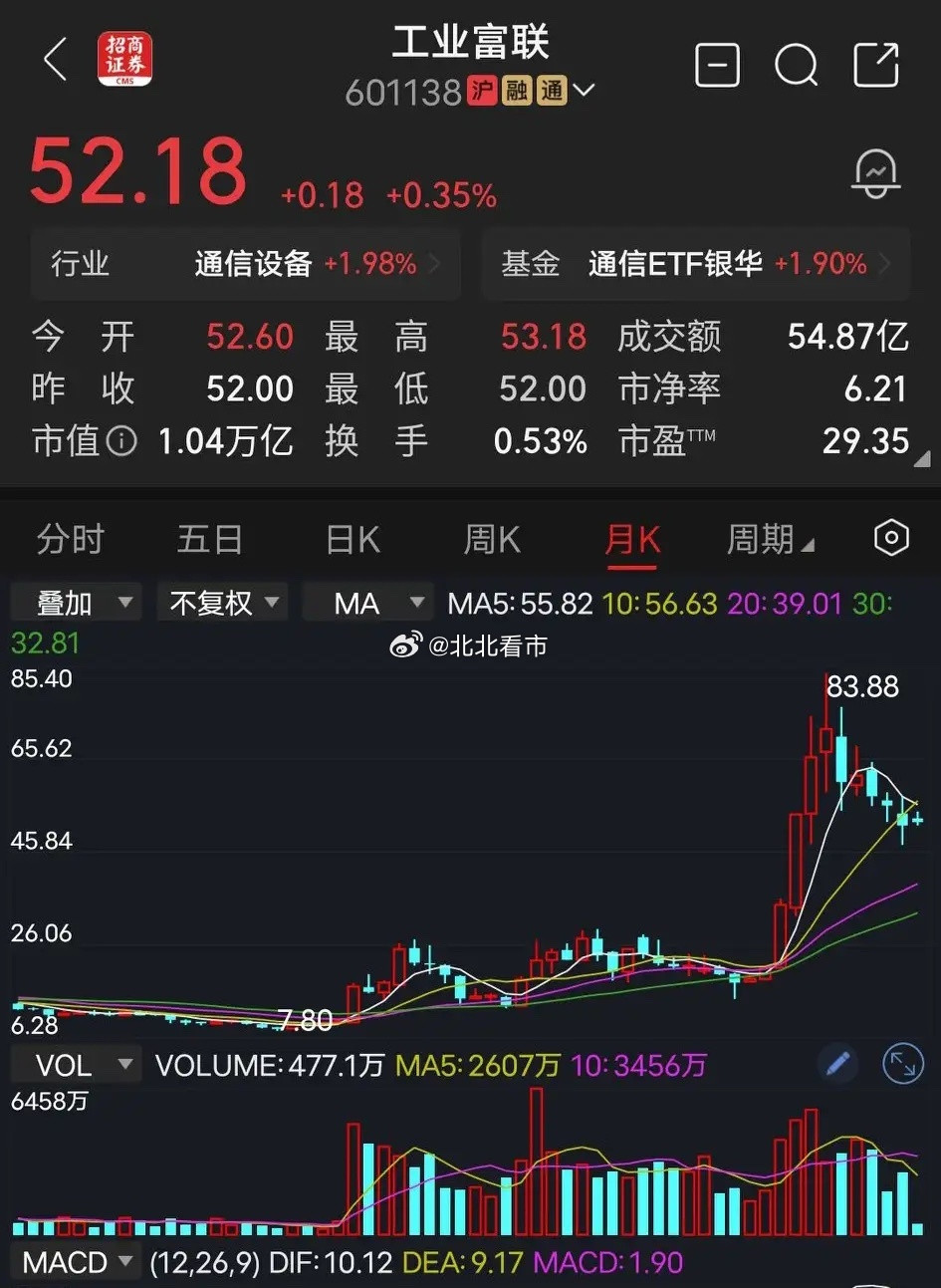Viewport: 941px width, 1288px height.
Task: Open the MACD indicator dropdown
Action: coord(75,1261)
